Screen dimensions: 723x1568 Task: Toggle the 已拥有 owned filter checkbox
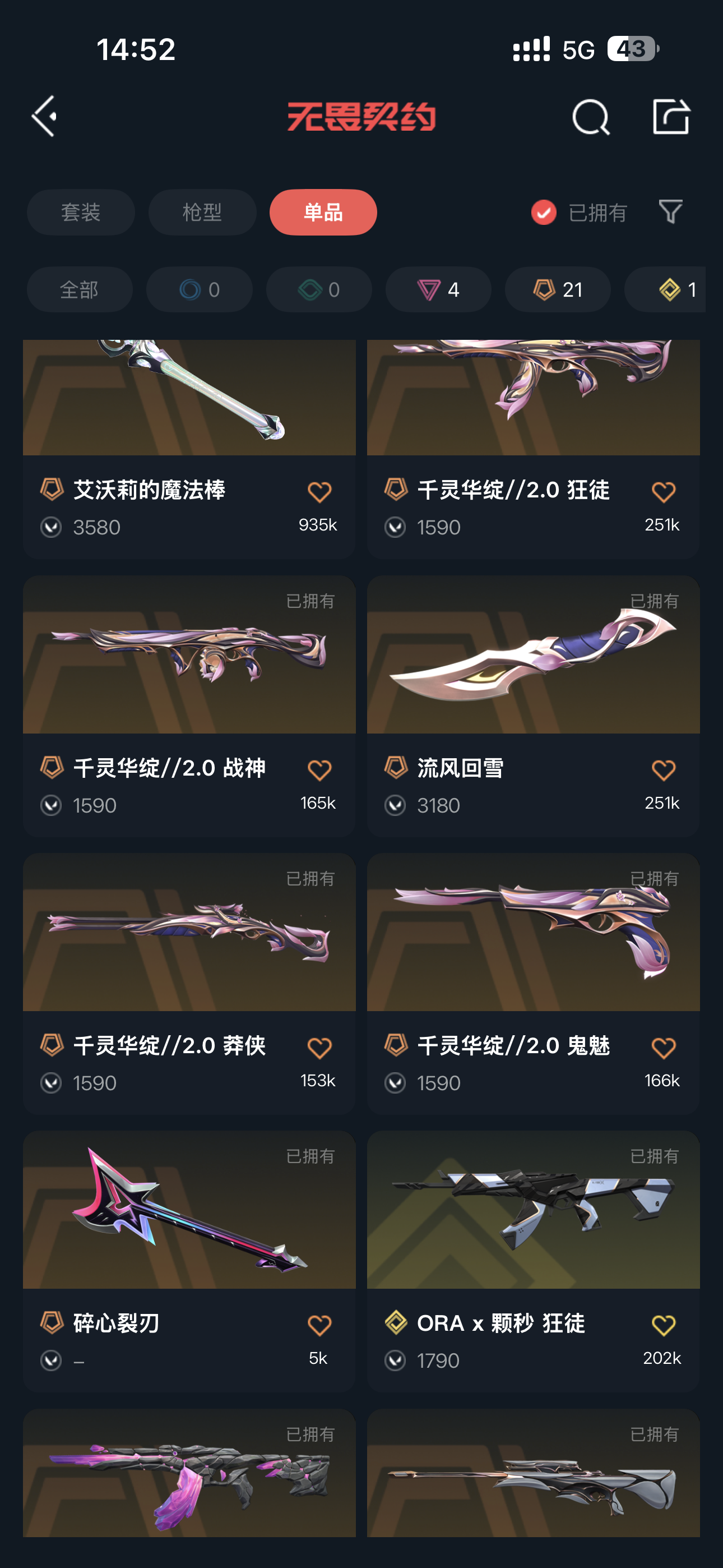tap(544, 213)
